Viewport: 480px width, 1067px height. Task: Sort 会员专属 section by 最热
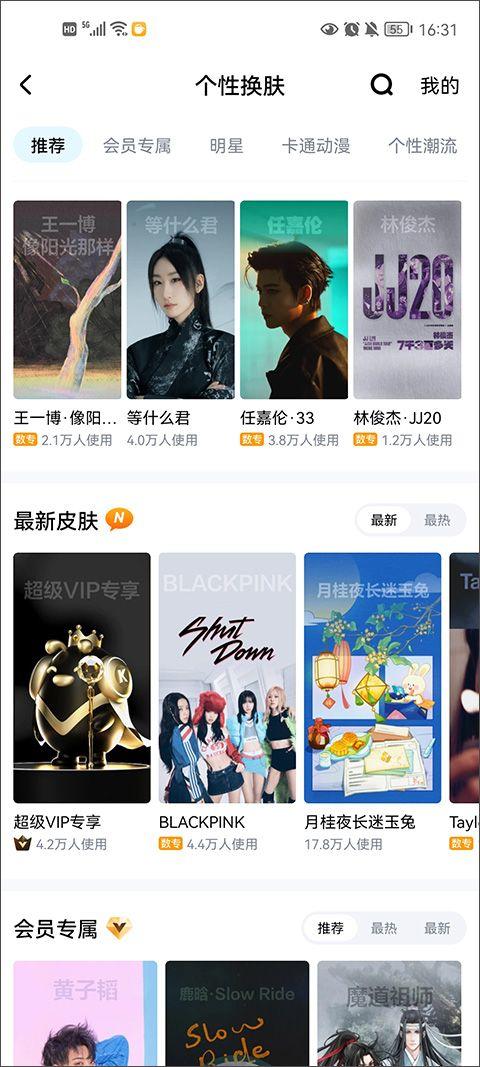pos(384,928)
